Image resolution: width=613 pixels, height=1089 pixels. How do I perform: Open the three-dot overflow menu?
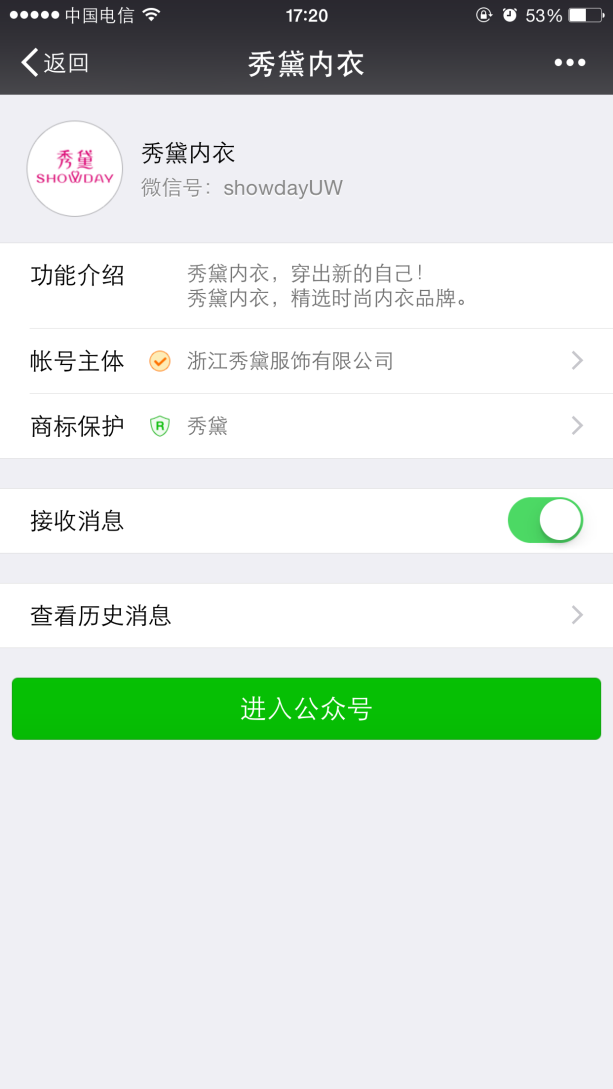(x=570, y=63)
